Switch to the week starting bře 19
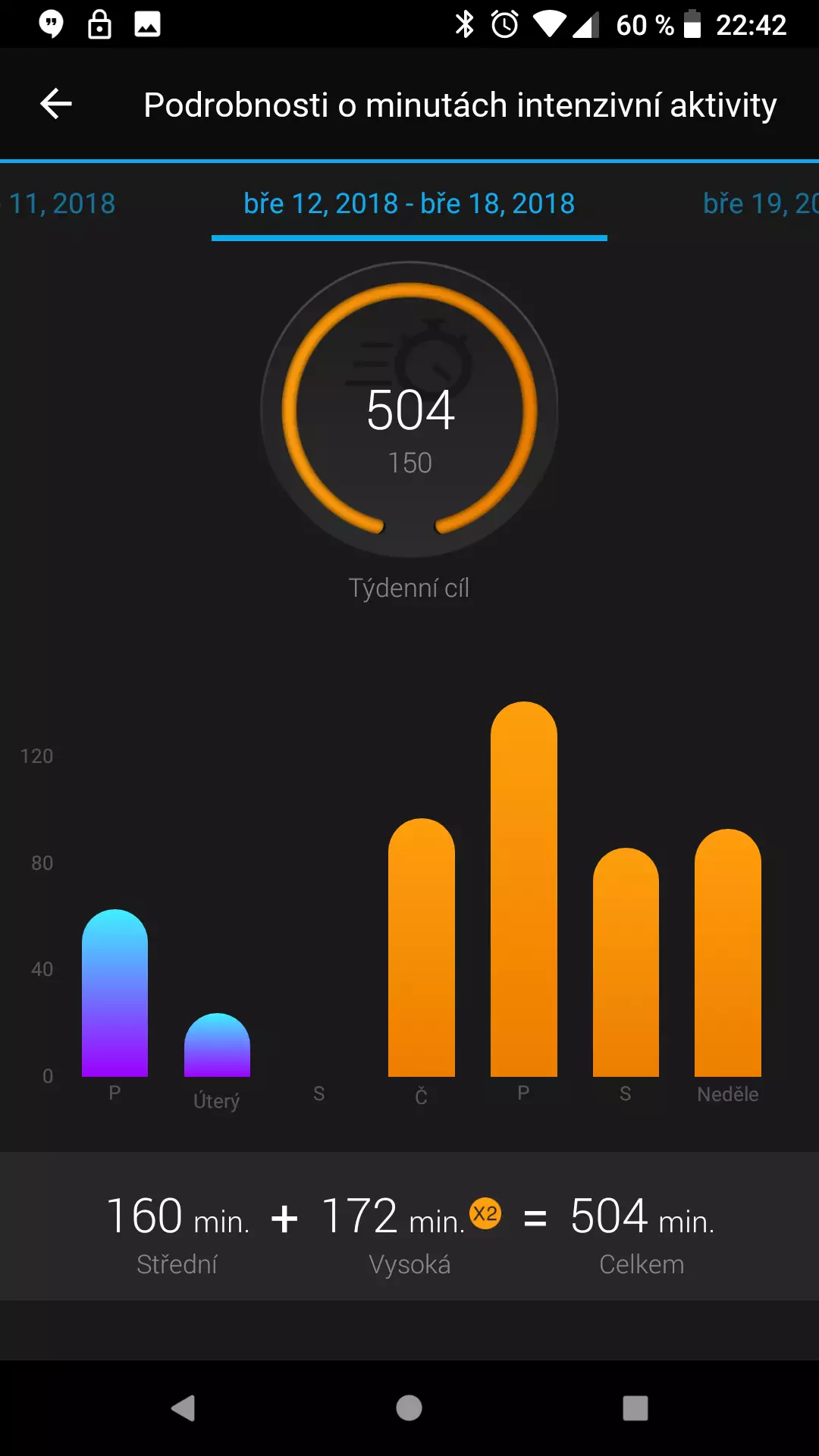Screen dimensions: 819x1456 pos(761,203)
